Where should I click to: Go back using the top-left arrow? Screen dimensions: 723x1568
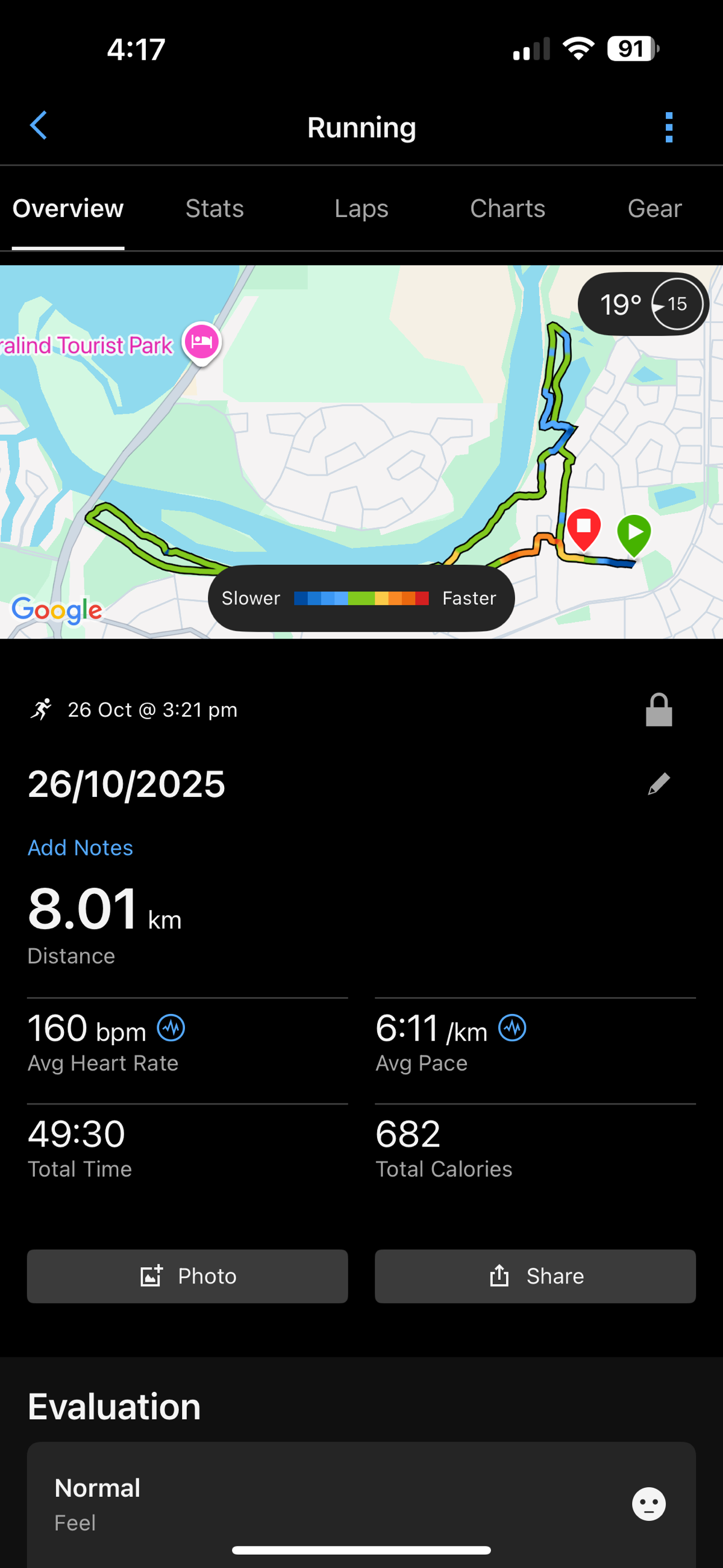(39, 126)
